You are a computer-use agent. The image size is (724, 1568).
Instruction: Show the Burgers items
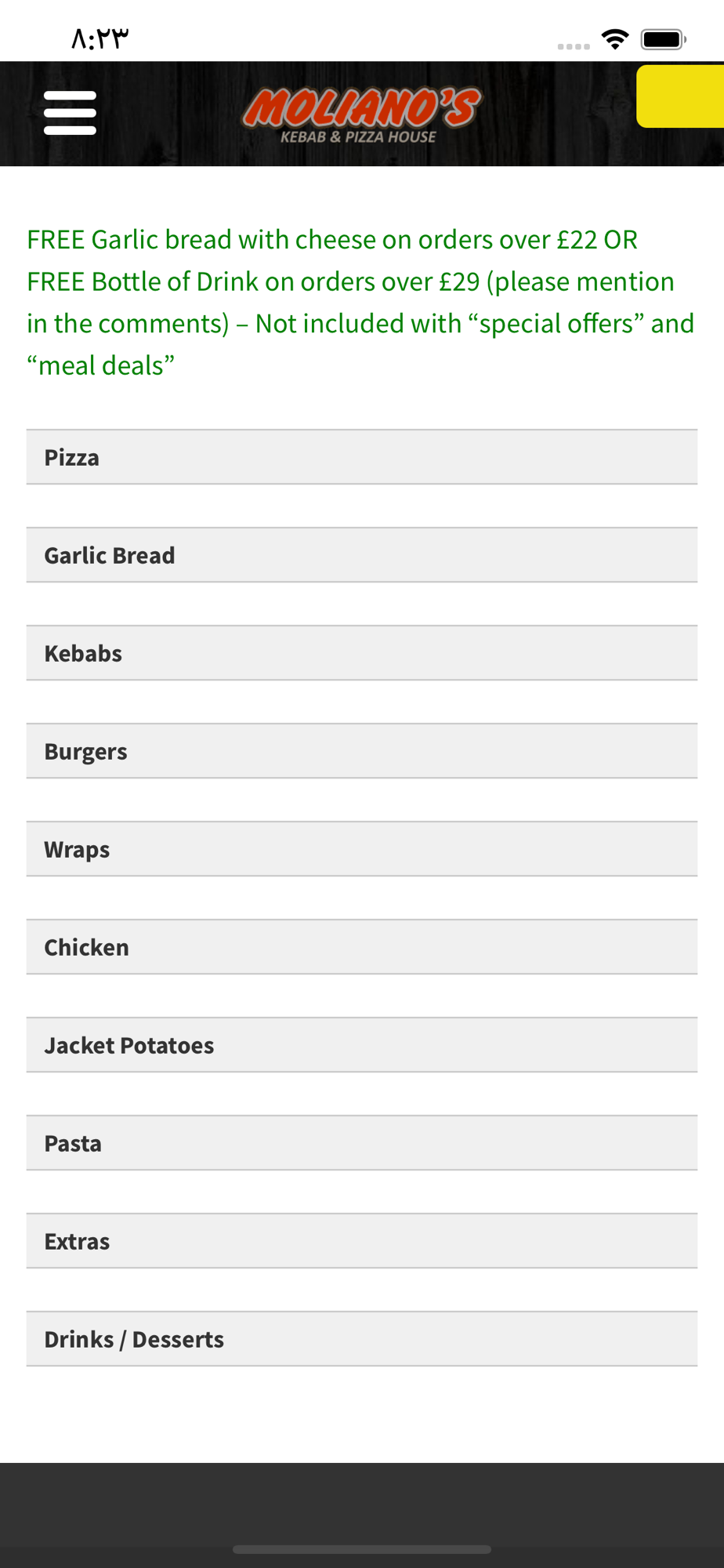362,751
